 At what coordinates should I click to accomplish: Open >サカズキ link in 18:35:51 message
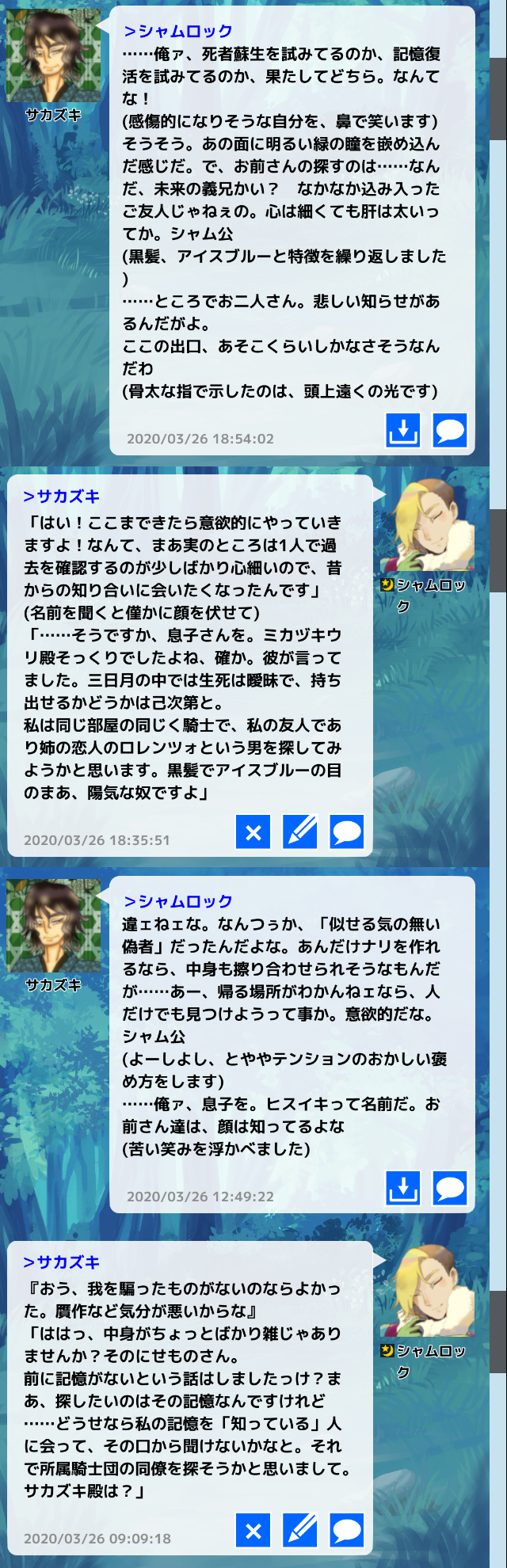point(62,497)
